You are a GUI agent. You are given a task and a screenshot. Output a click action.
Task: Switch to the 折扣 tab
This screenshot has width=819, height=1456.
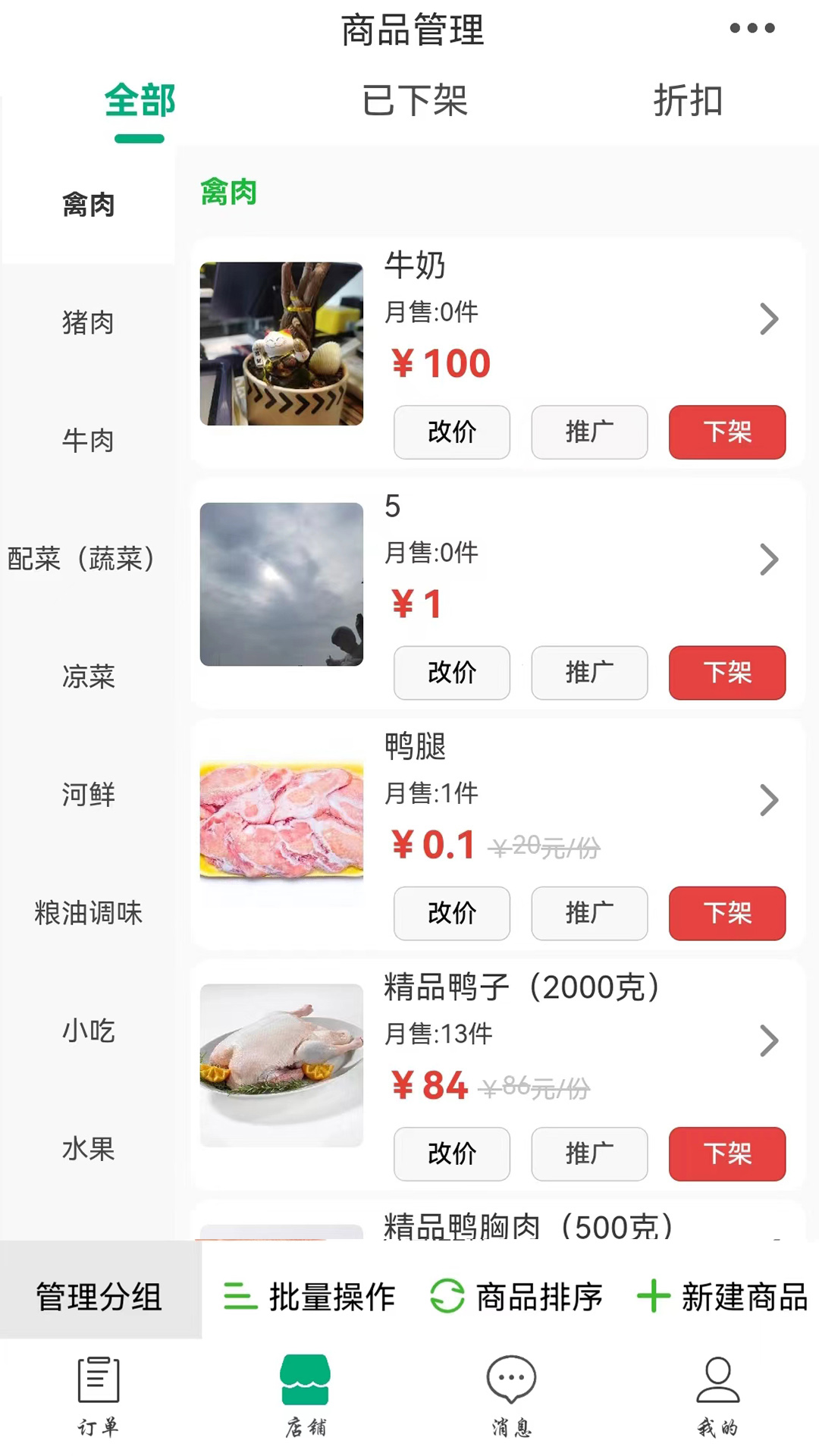coord(688,101)
